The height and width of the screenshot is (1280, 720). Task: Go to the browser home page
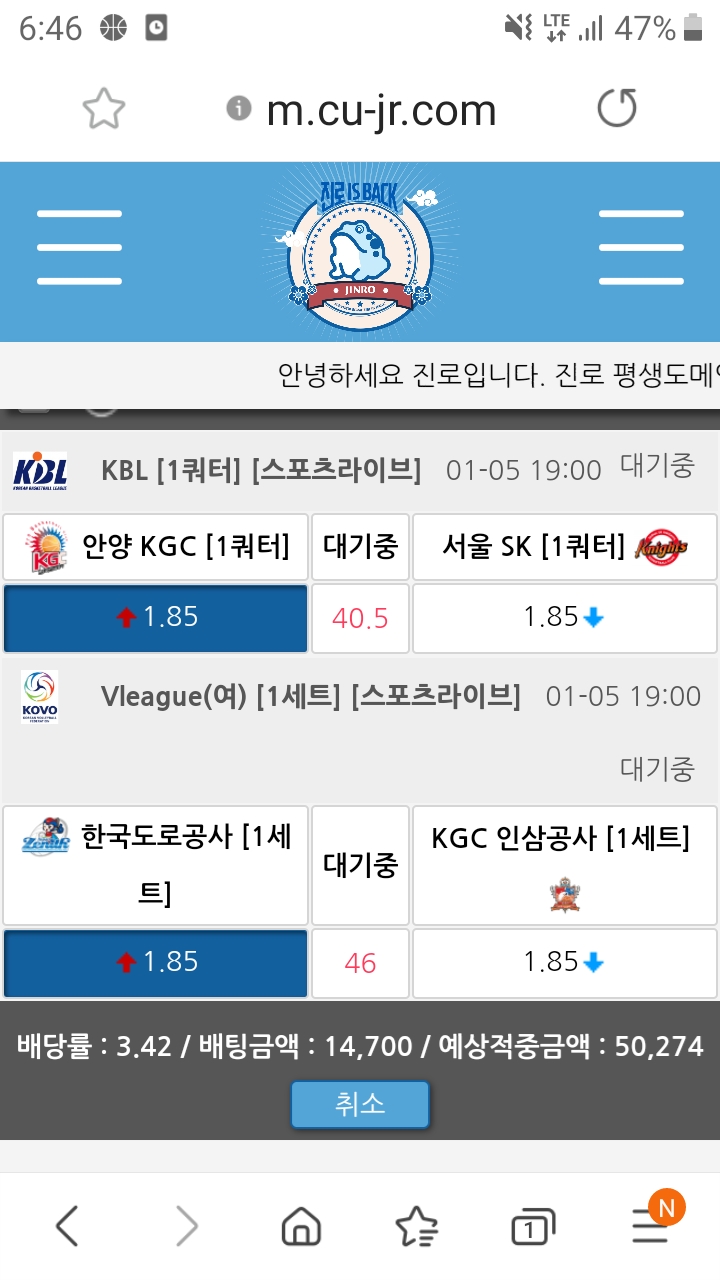[x=301, y=1226]
